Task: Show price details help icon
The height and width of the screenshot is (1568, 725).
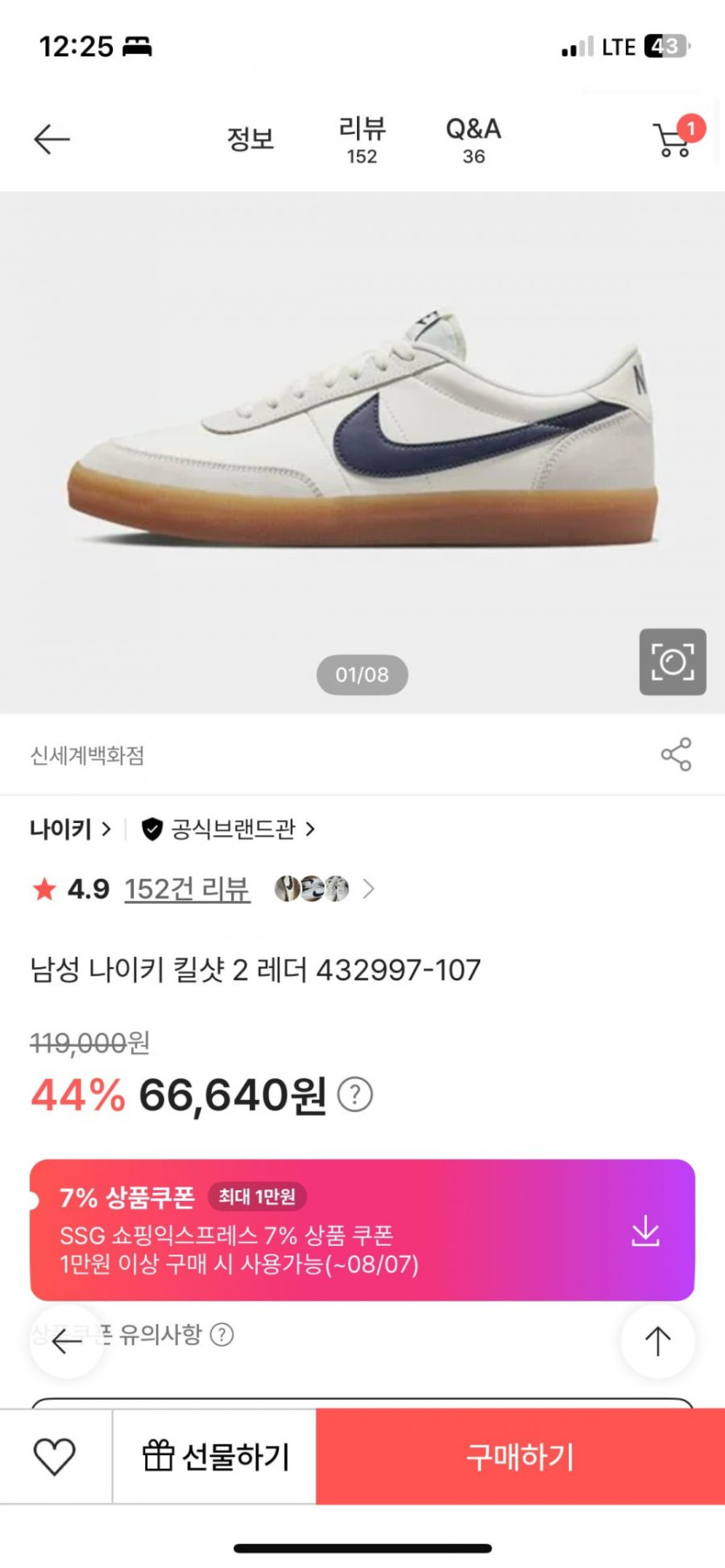Action: (354, 1095)
